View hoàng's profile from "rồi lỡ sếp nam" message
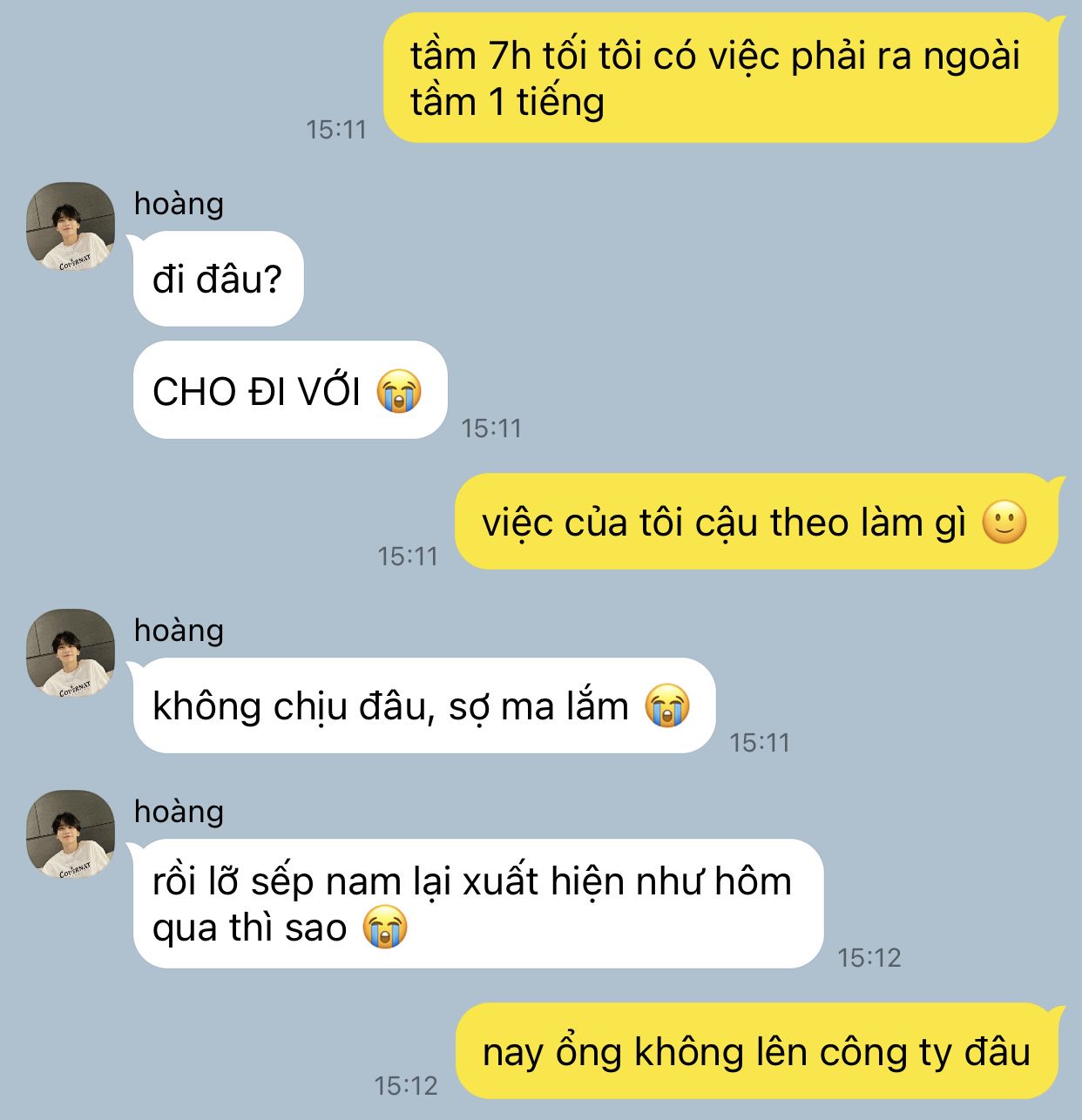1082x1120 pixels. (71, 834)
